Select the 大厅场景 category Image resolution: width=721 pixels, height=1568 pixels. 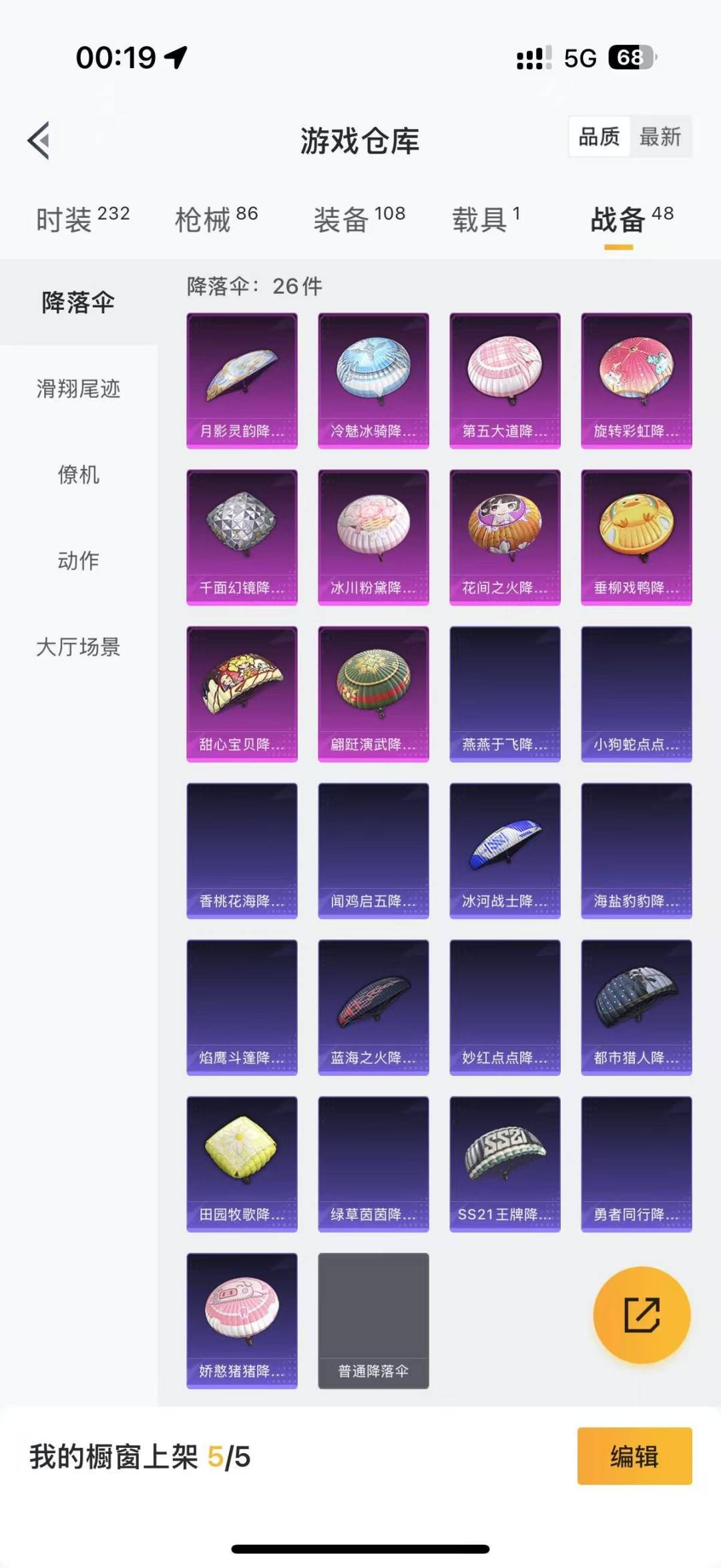tap(79, 647)
